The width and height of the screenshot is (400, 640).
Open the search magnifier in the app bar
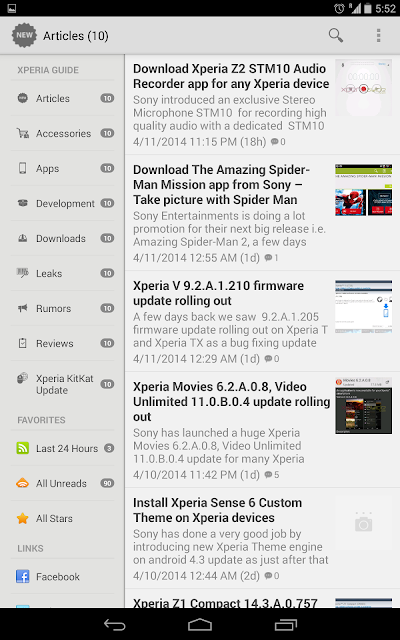pyautogui.click(x=336, y=36)
